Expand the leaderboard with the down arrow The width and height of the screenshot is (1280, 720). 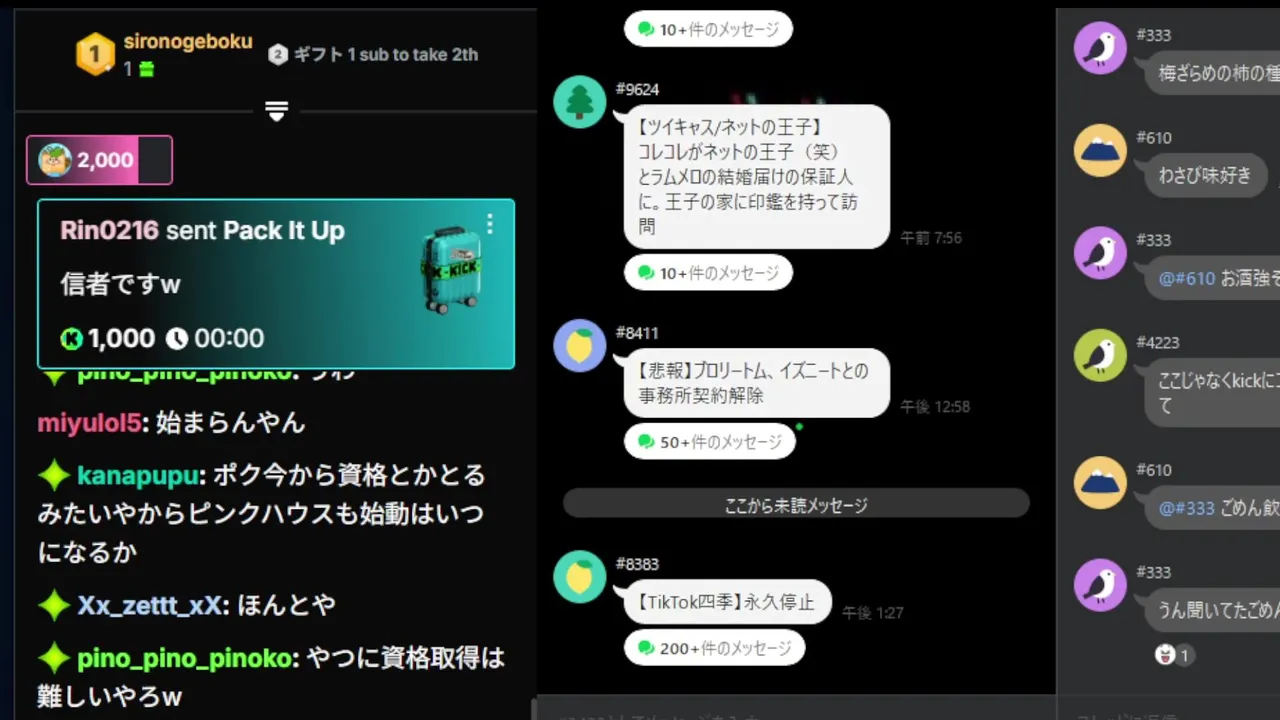[277, 111]
